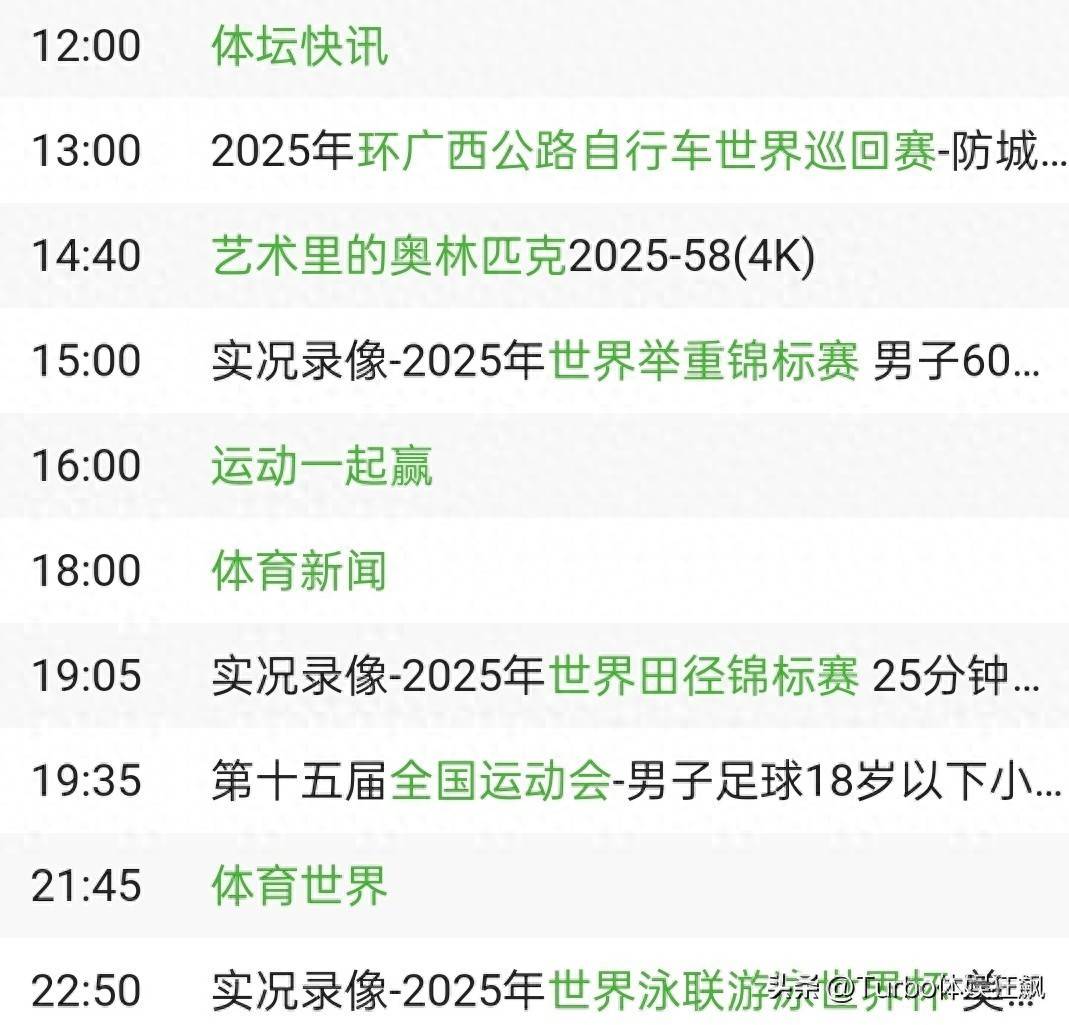Tap the 体育新闻 link

(x=299, y=571)
